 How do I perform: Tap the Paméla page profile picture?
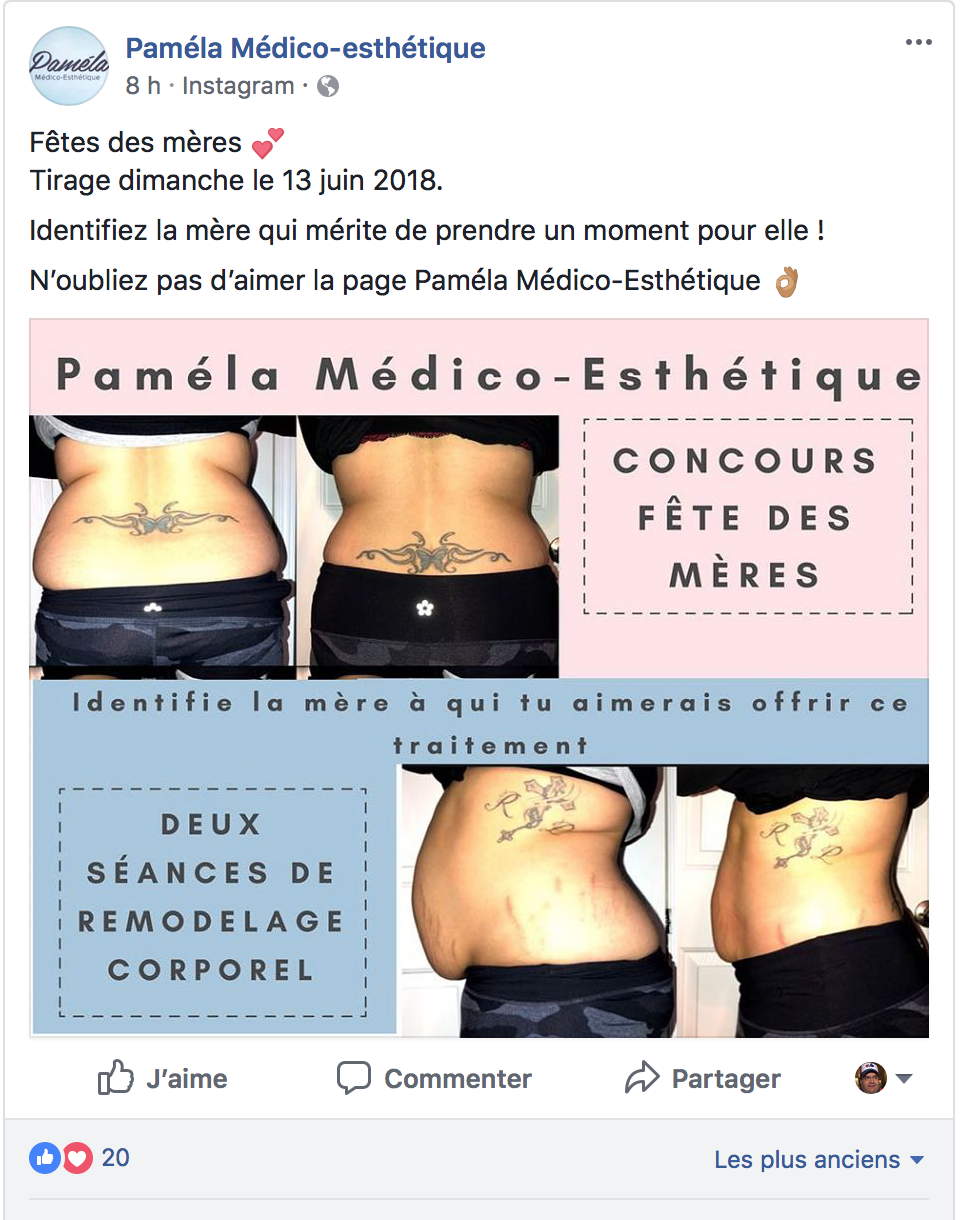coord(68,66)
